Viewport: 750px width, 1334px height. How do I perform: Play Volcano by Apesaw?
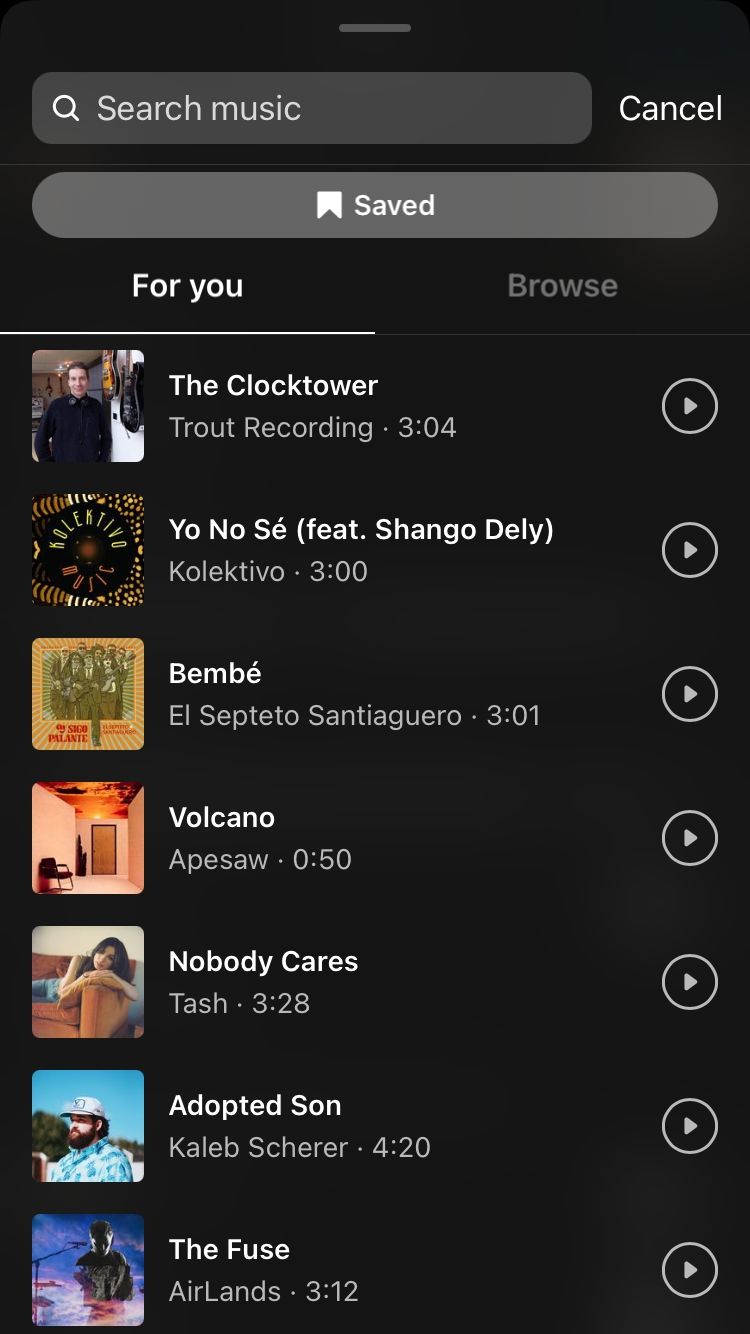point(689,838)
